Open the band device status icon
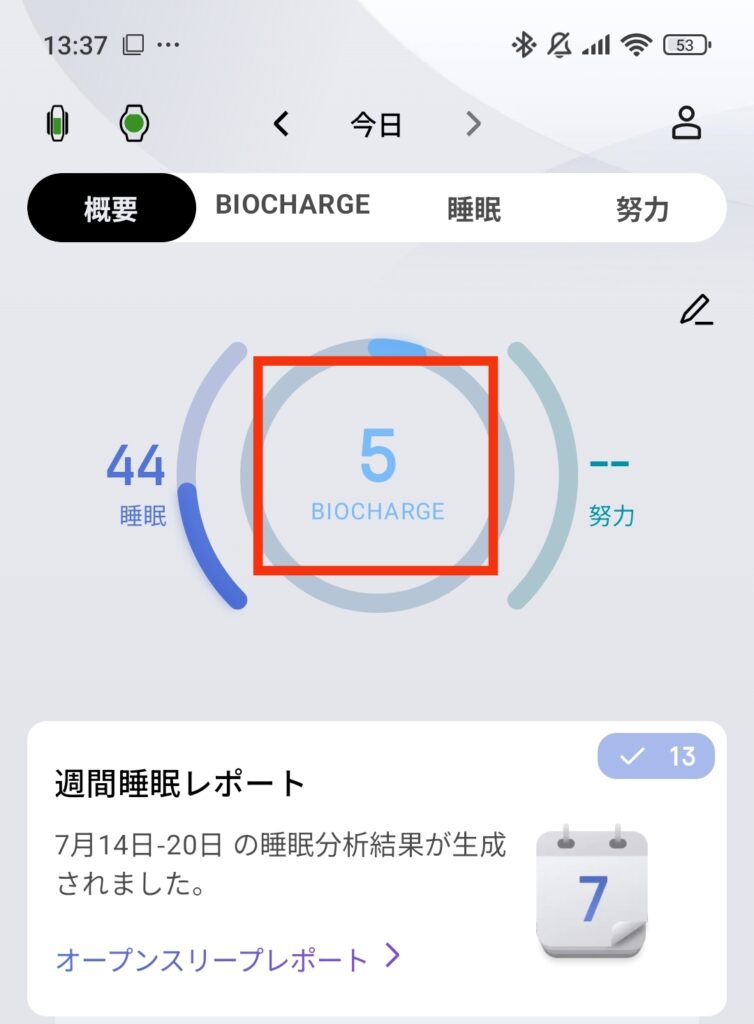Image resolution: width=754 pixels, height=1024 pixels. [59, 124]
